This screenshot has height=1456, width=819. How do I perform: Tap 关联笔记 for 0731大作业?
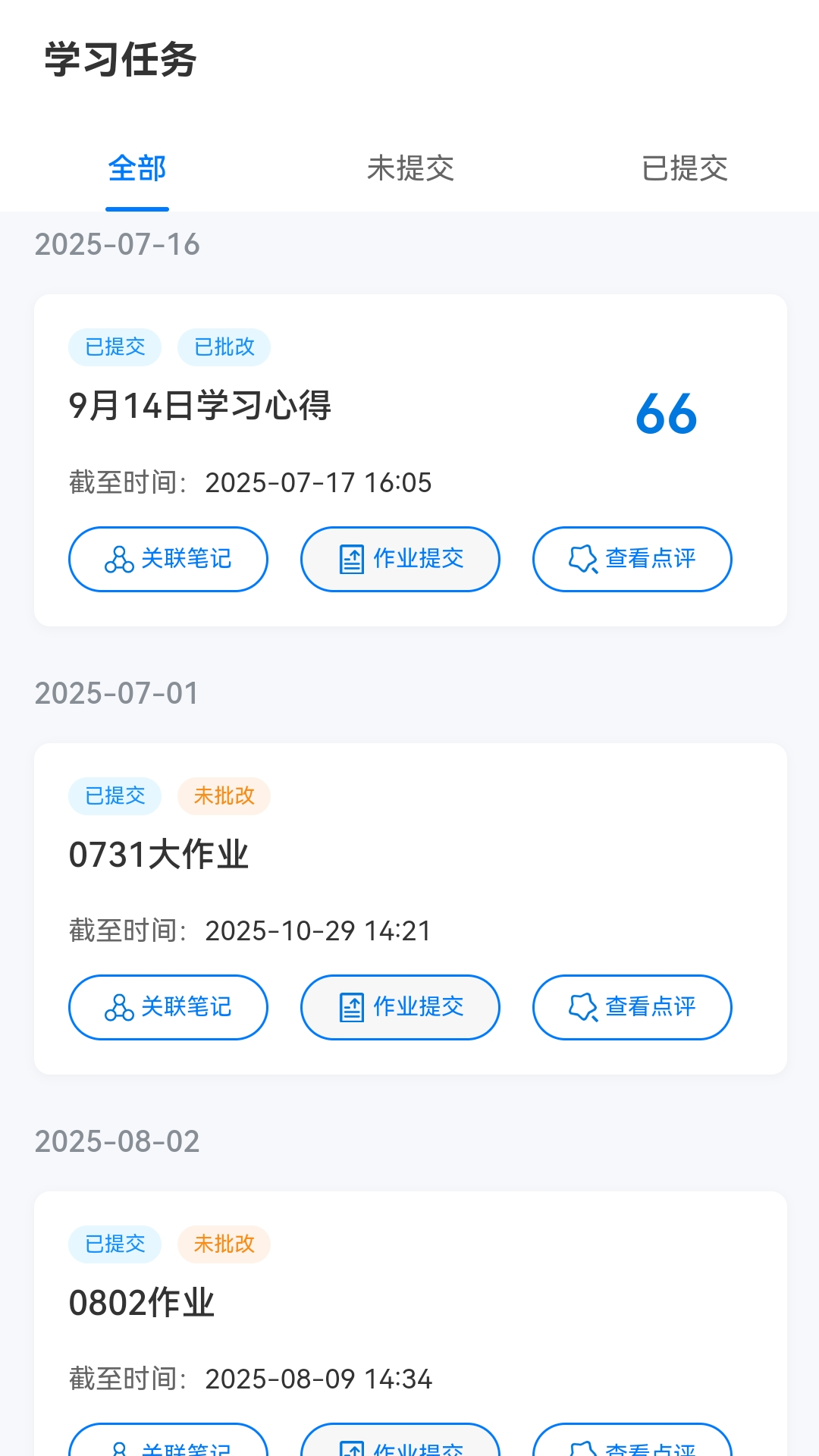168,1007
